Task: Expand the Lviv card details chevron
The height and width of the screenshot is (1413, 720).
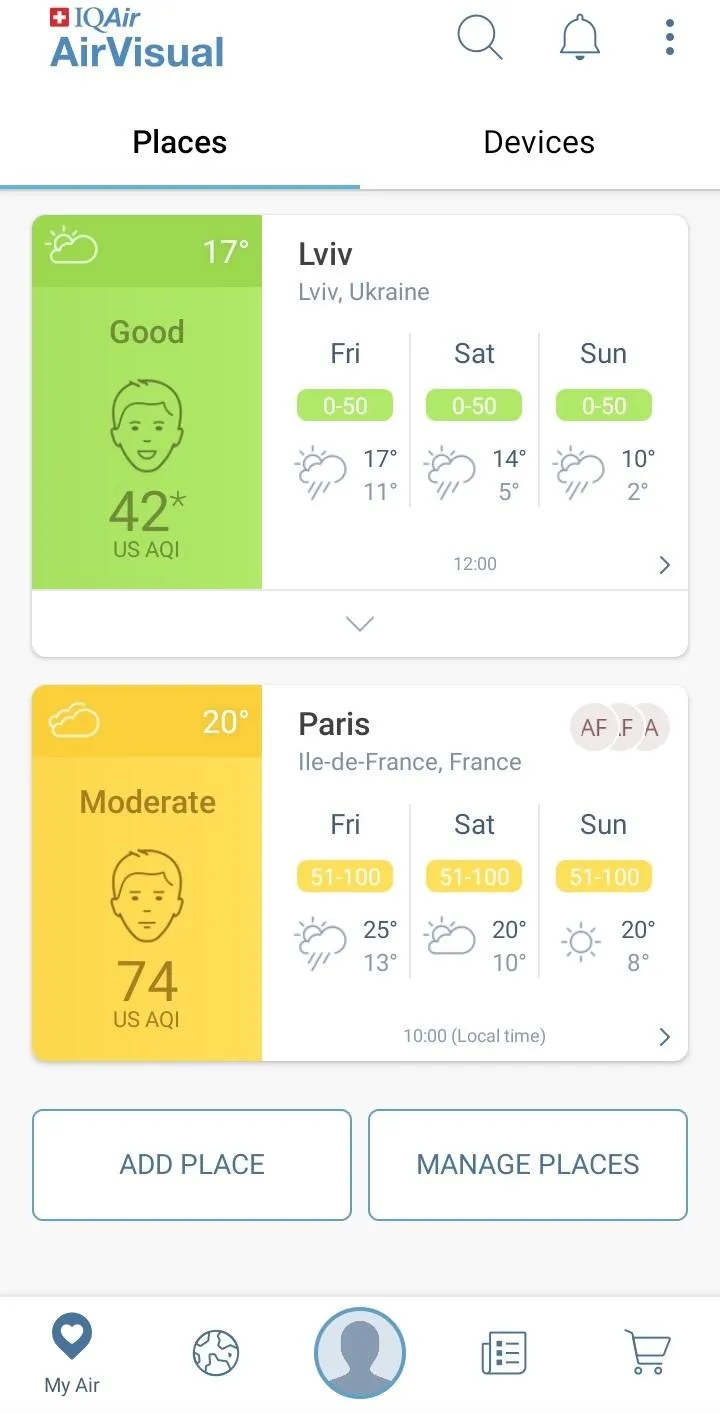Action: point(360,624)
